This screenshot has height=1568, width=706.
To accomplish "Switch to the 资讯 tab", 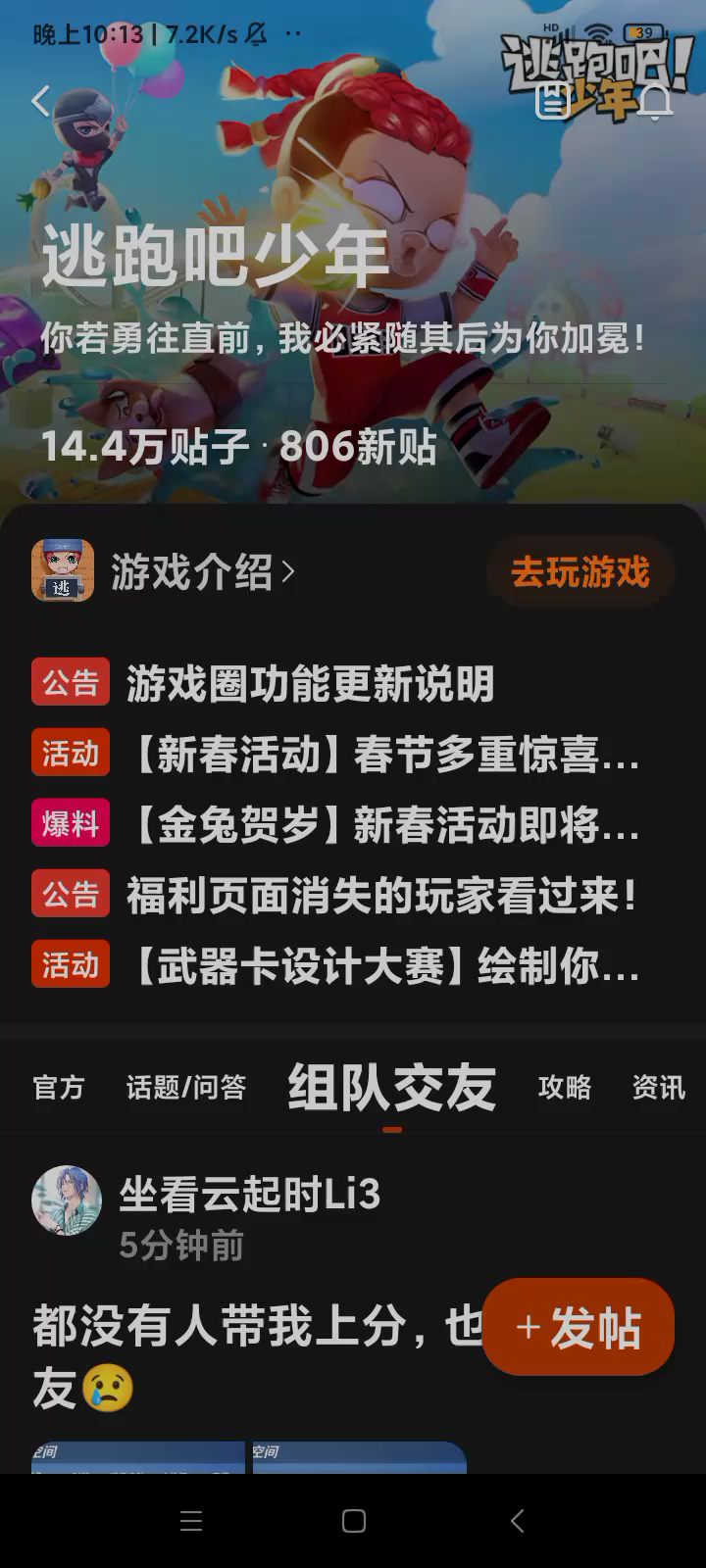I will [x=658, y=1087].
